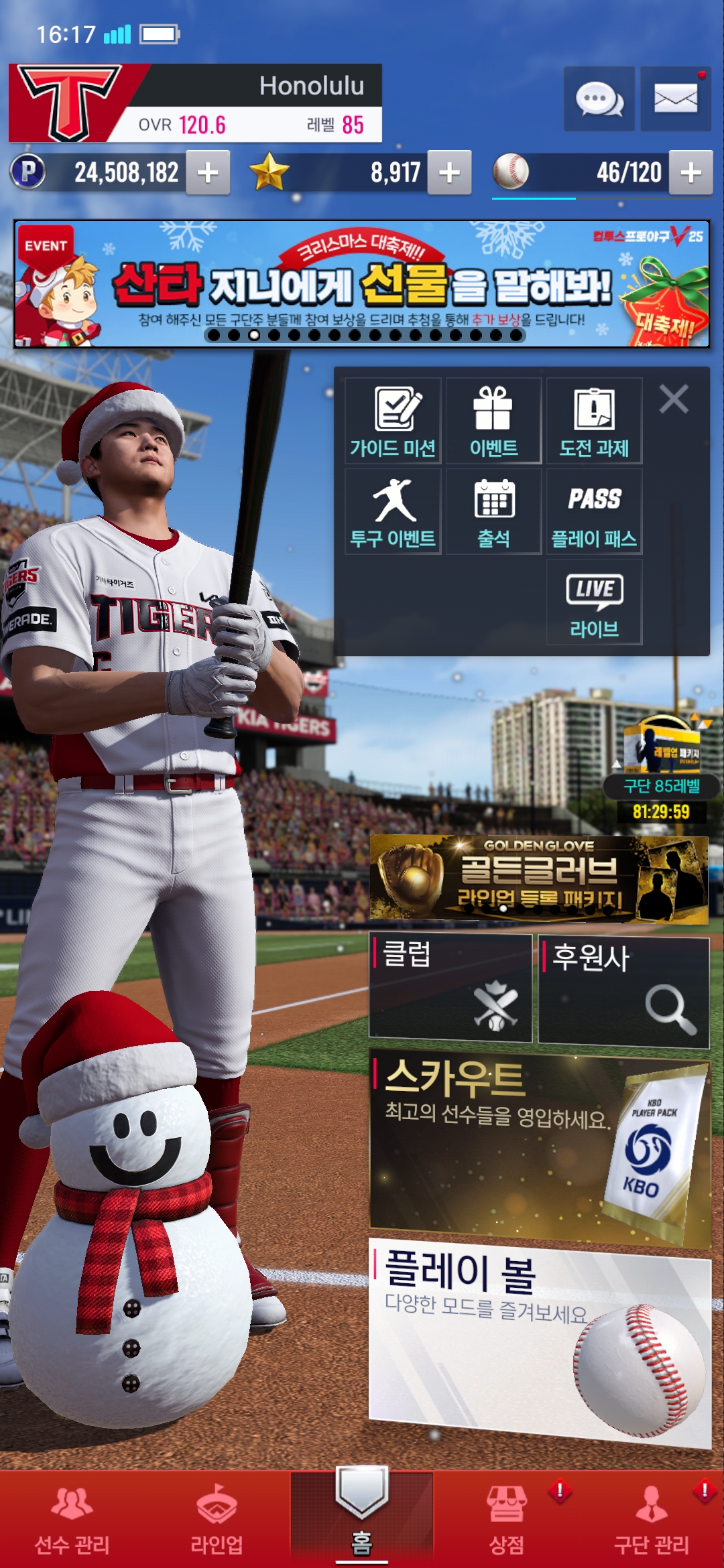Switch to the 상점 shop tab
724x1568 pixels.
(507, 1518)
